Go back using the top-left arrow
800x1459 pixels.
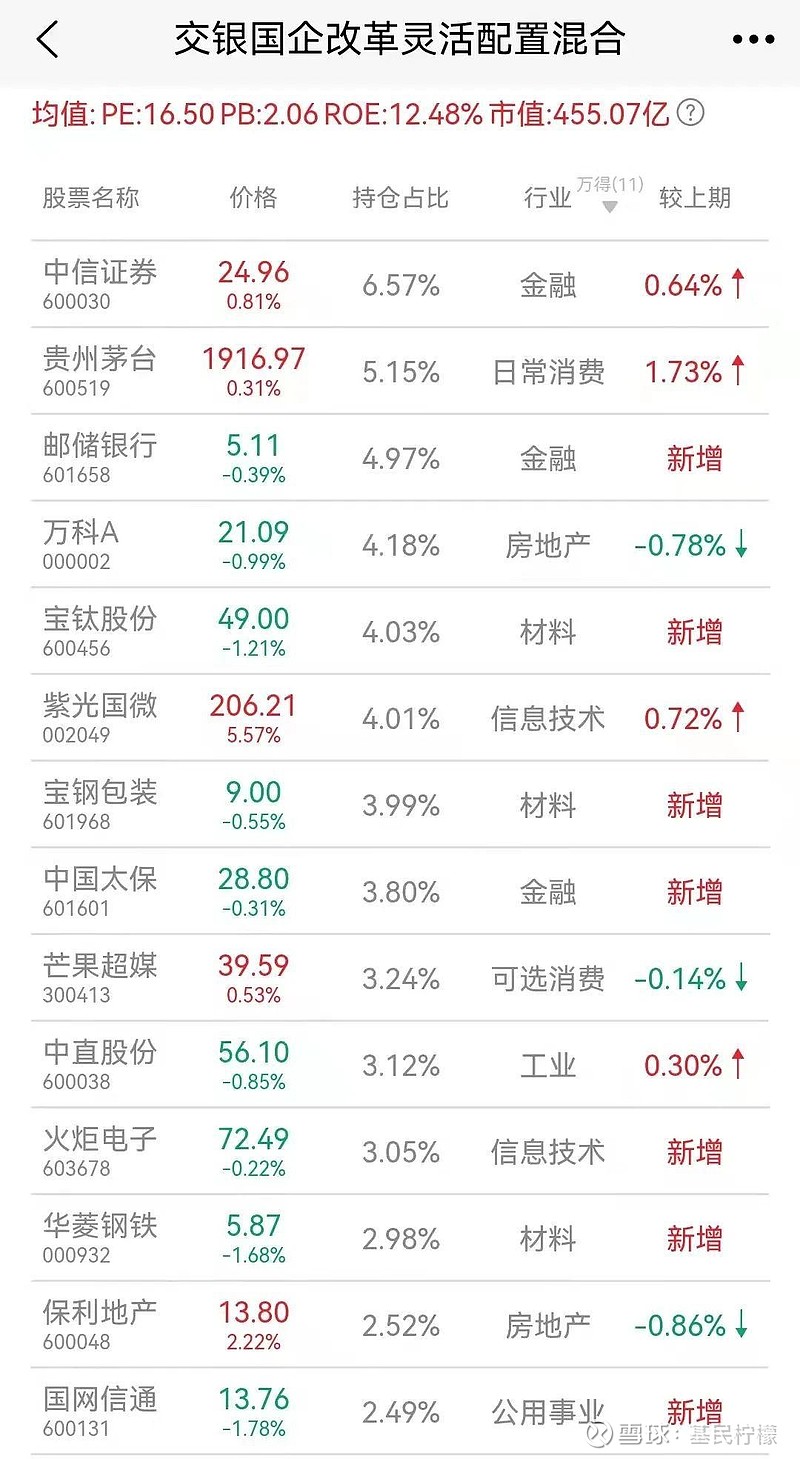tap(48, 40)
